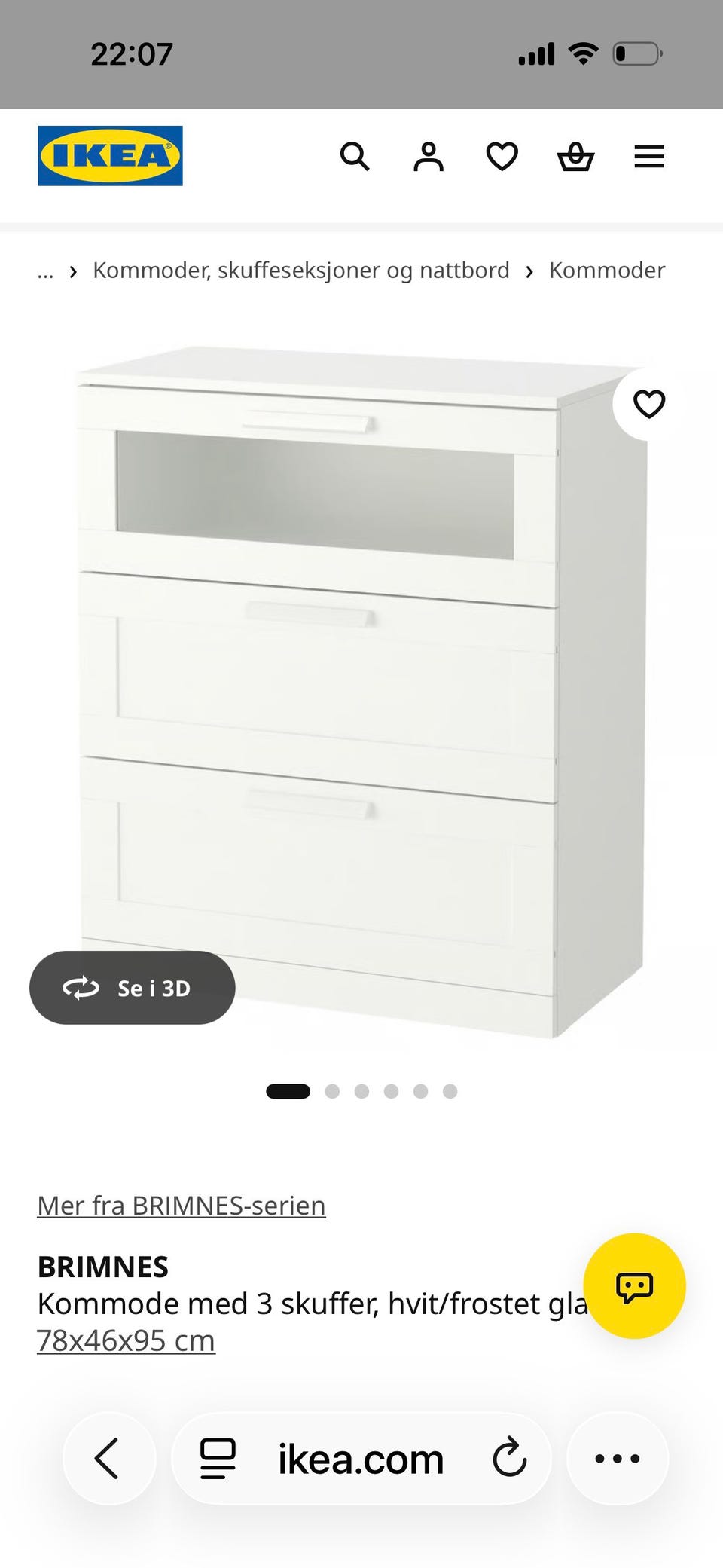Open the shopping basket
Viewport: 723px width, 1568px height.
575,157
